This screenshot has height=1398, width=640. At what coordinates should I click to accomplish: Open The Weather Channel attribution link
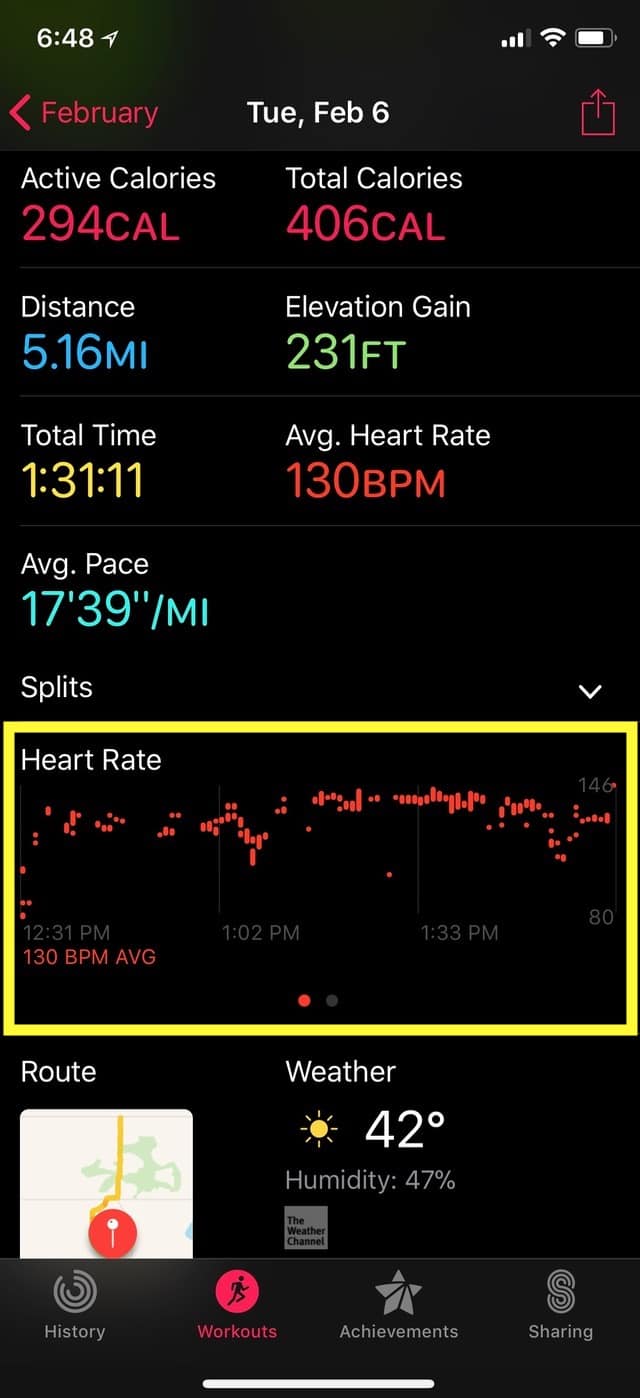[306, 1228]
